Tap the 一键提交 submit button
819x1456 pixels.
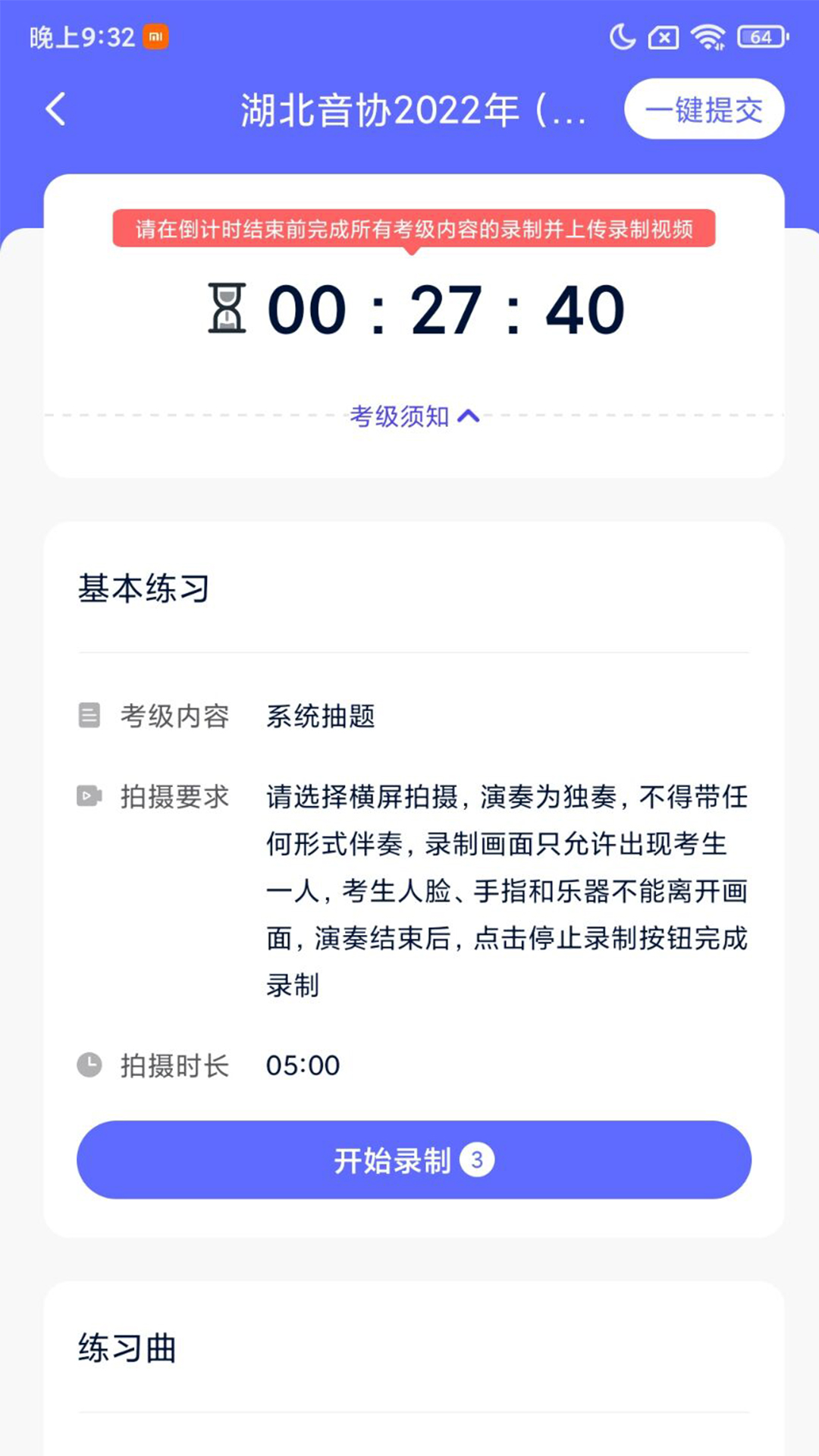pos(704,109)
